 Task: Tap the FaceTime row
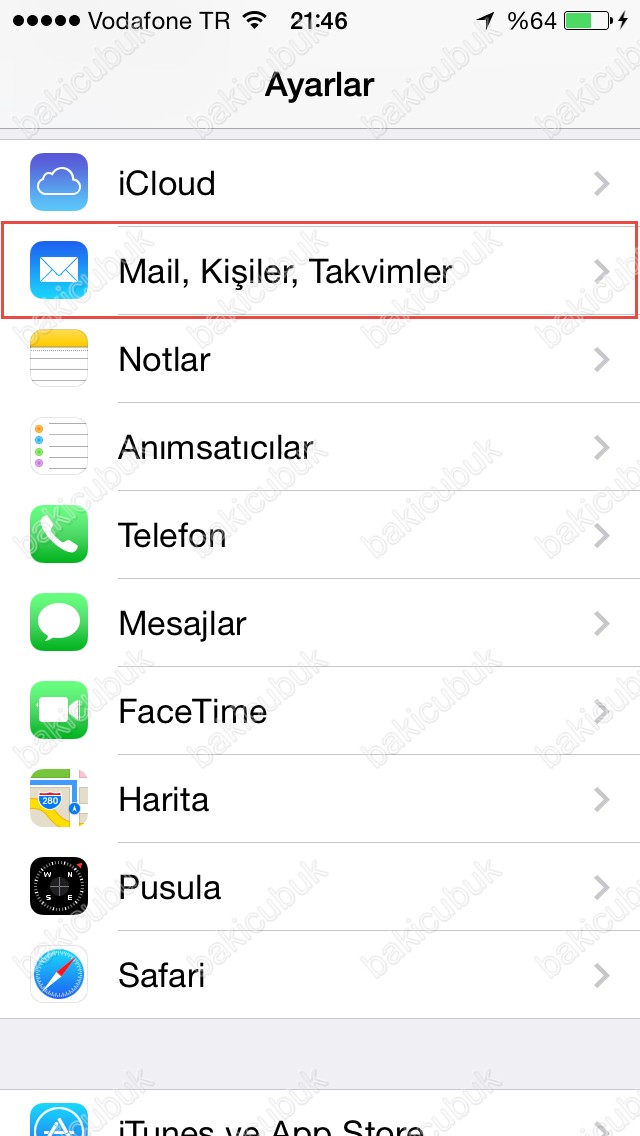tap(320, 711)
